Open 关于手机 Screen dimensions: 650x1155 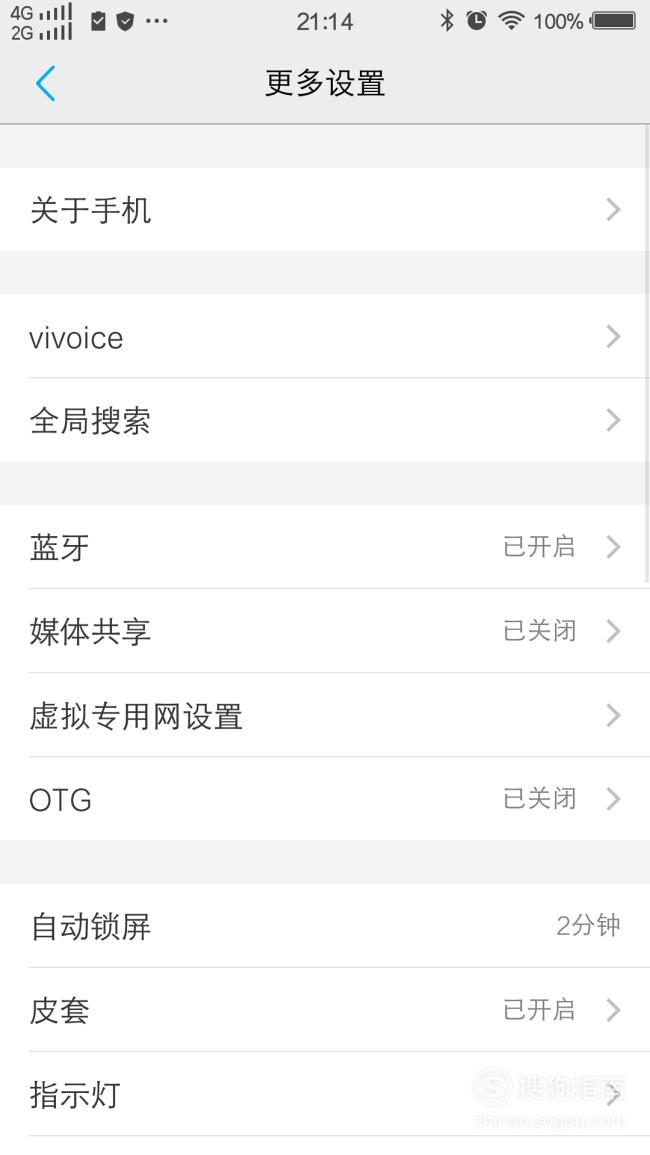(325, 210)
